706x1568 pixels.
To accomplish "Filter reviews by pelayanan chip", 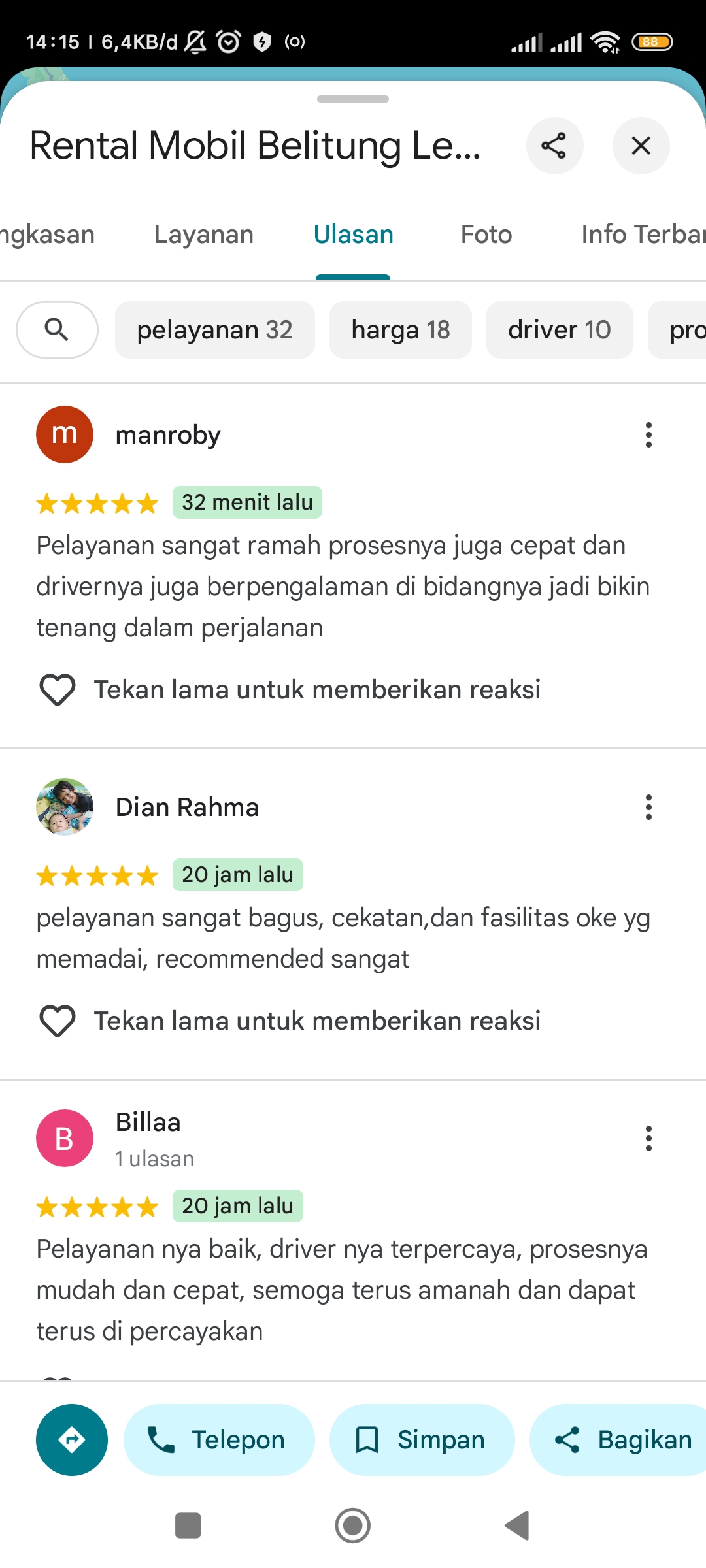I will click(x=214, y=330).
